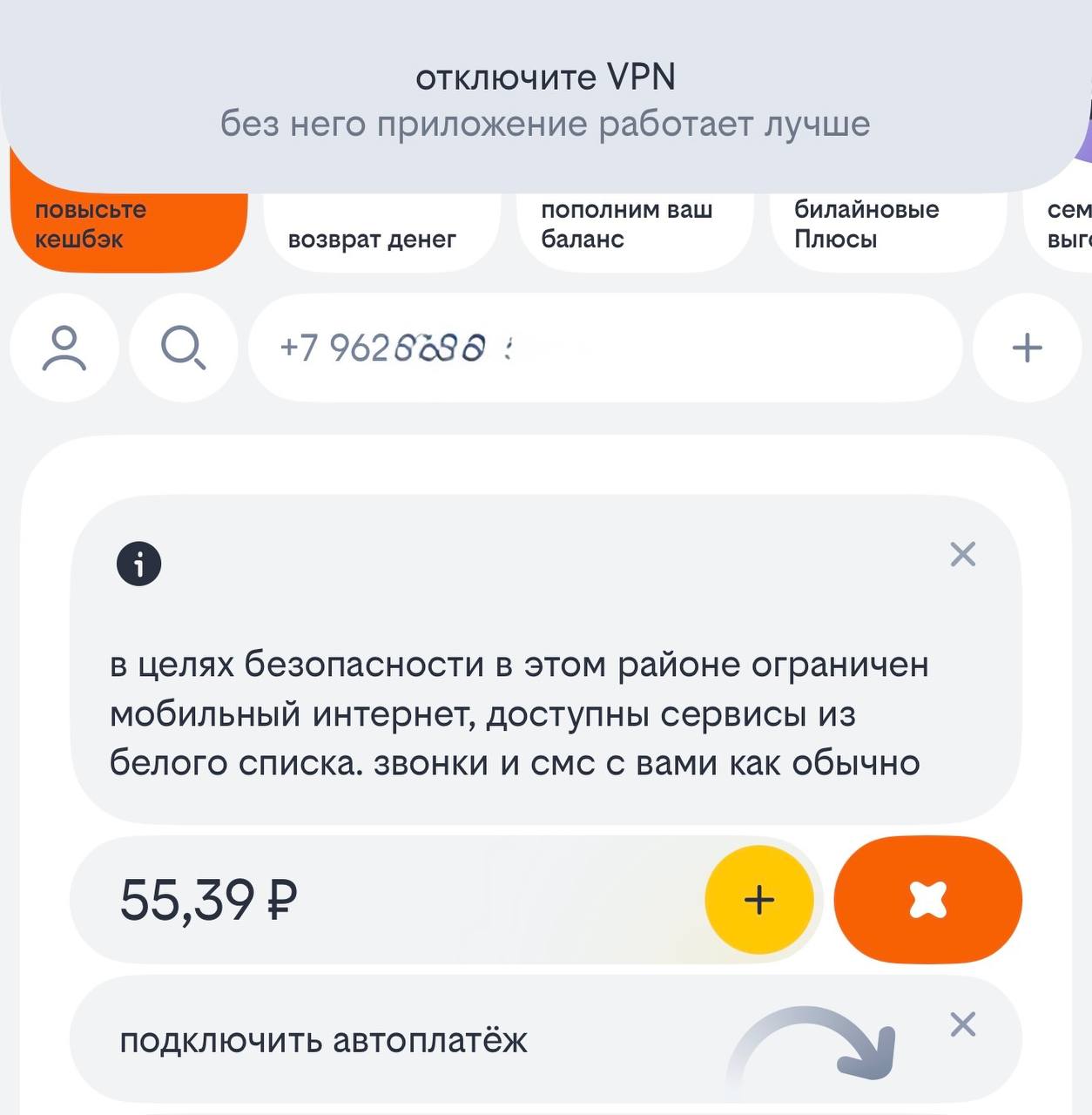This screenshot has width=1092, height=1115.
Task: Open the profile icon
Action: [x=64, y=348]
